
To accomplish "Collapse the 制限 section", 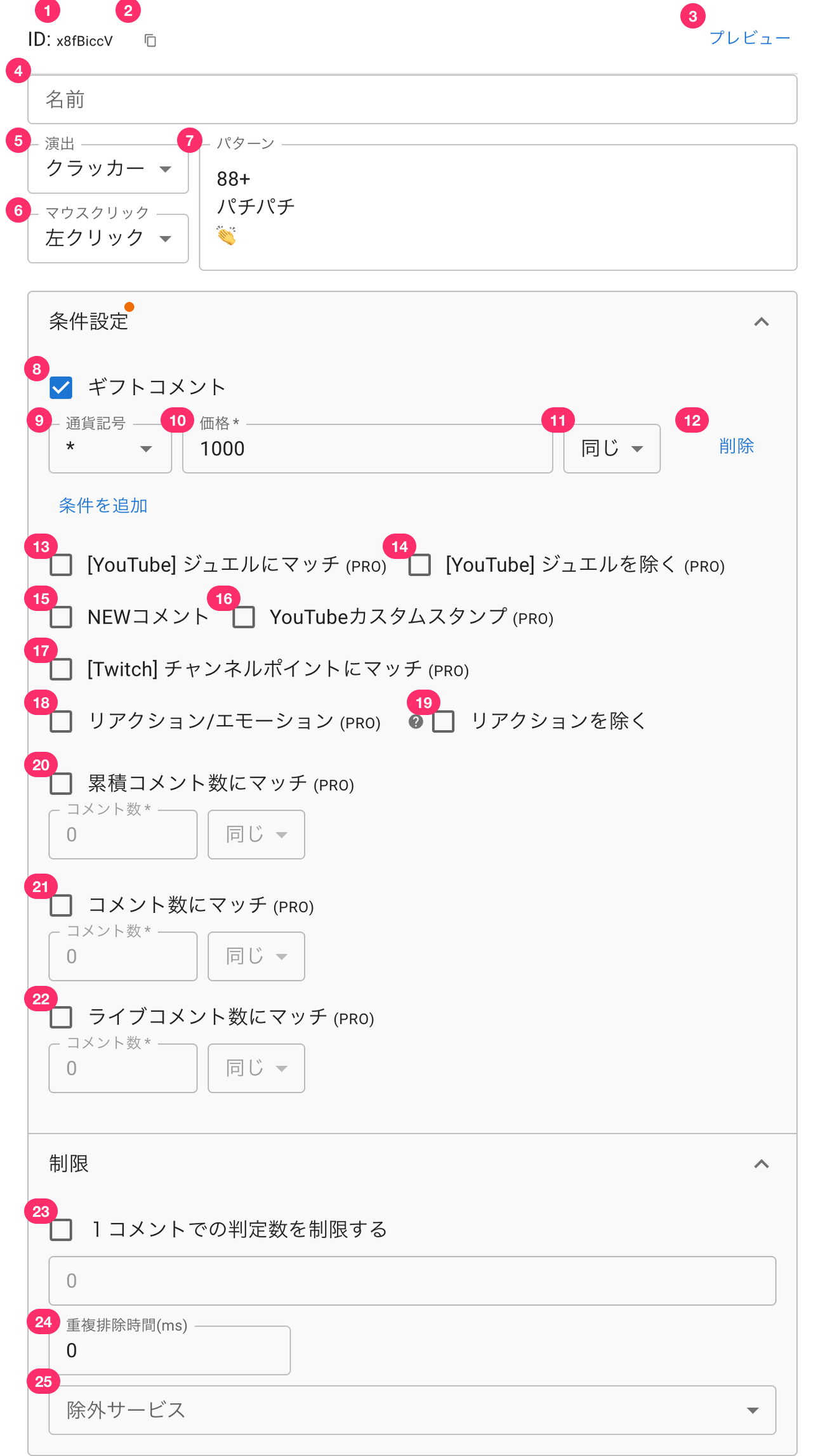I will (761, 1164).
